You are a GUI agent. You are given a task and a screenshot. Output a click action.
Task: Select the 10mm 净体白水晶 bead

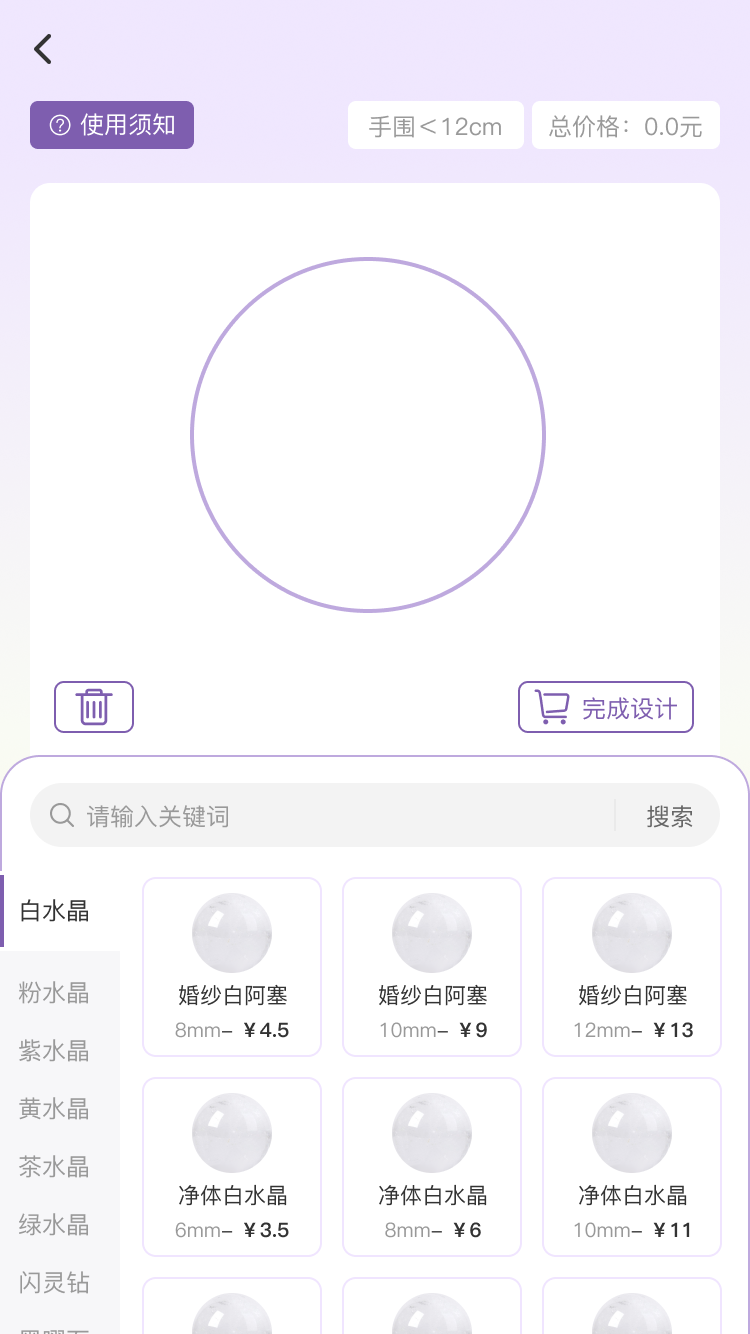coord(632,1167)
